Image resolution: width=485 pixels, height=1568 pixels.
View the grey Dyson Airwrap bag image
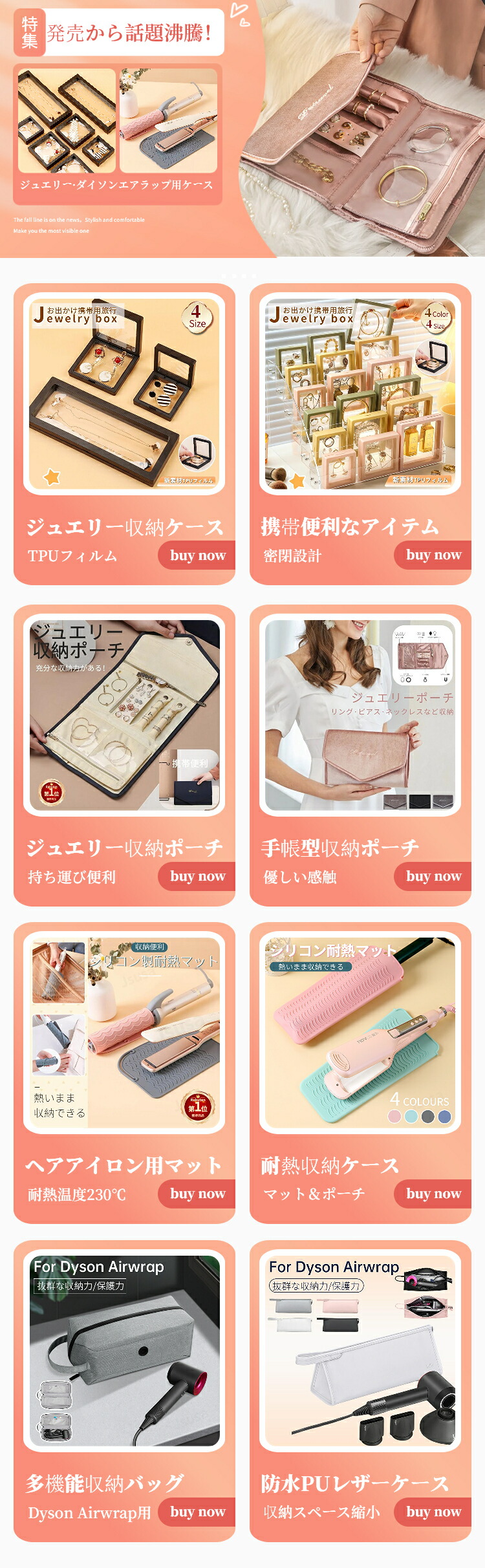point(124,1350)
